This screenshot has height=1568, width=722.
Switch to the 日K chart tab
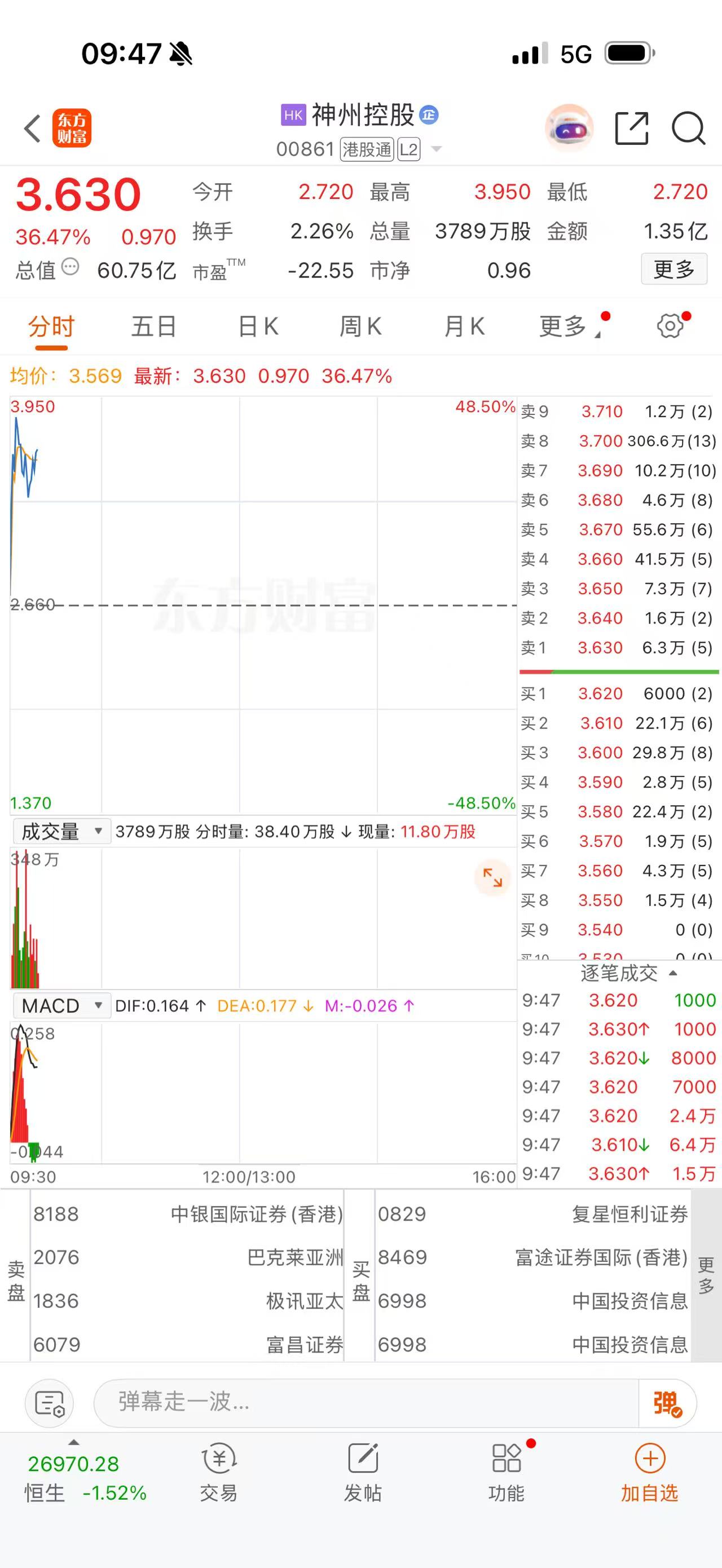point(258,327)
